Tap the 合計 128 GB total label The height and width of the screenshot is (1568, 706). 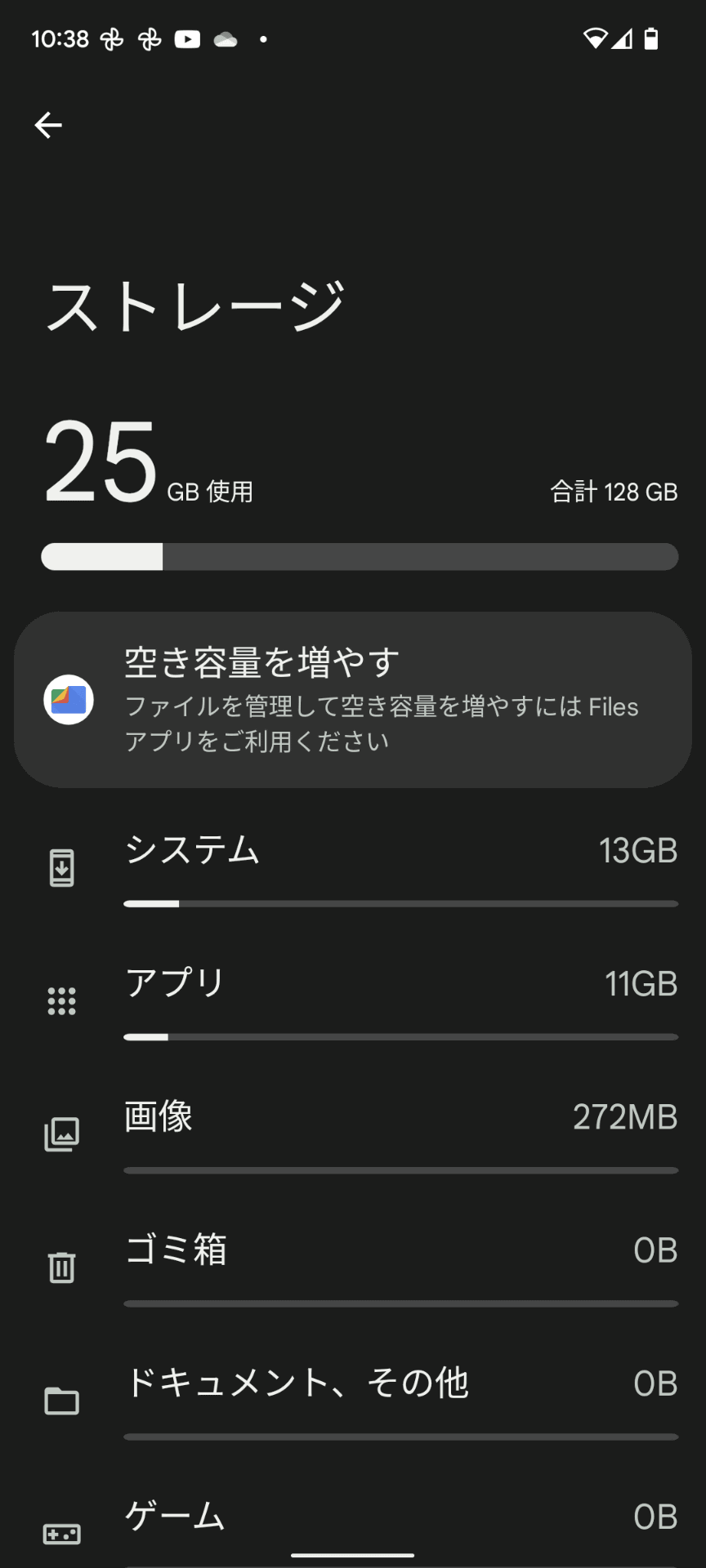613,492
